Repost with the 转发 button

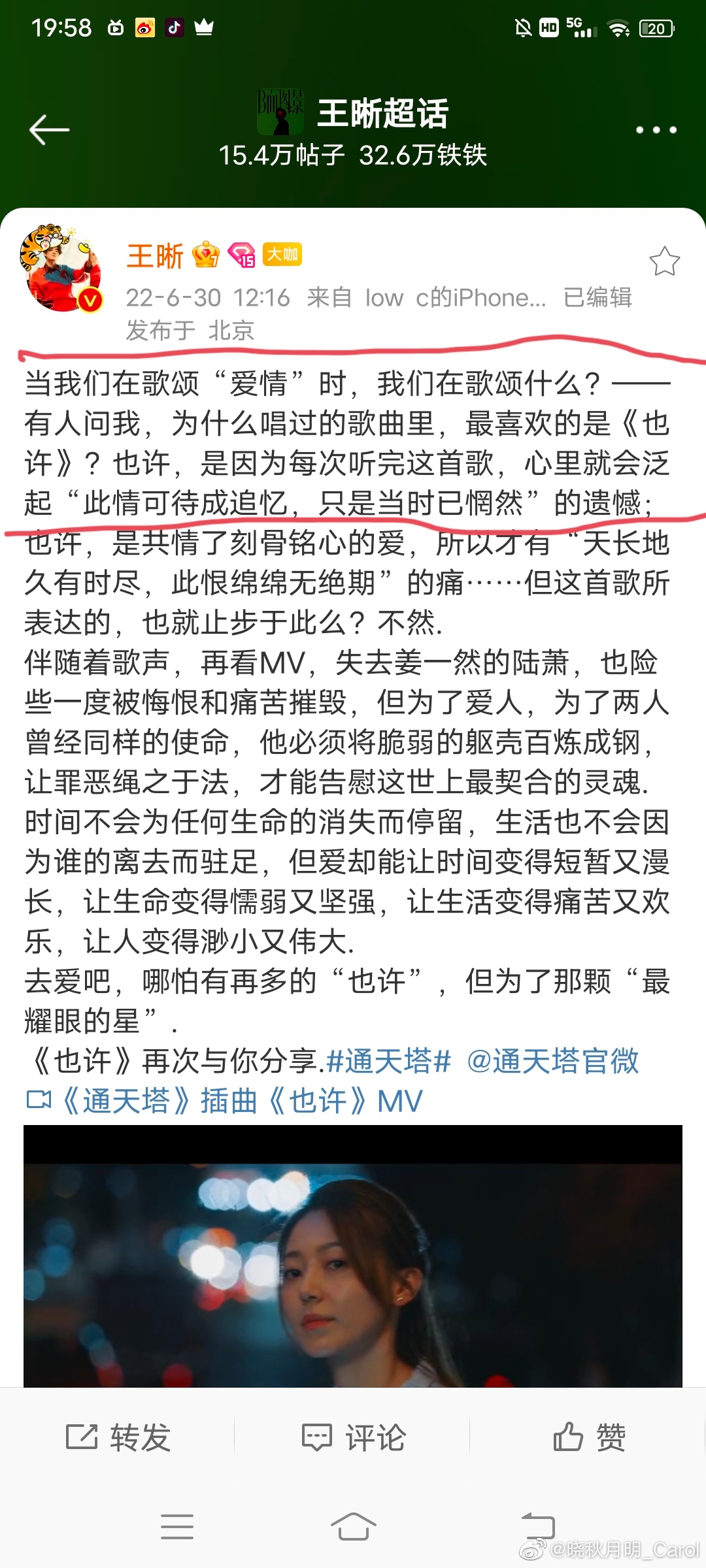pyautogui.click(x=118, y=1437)
